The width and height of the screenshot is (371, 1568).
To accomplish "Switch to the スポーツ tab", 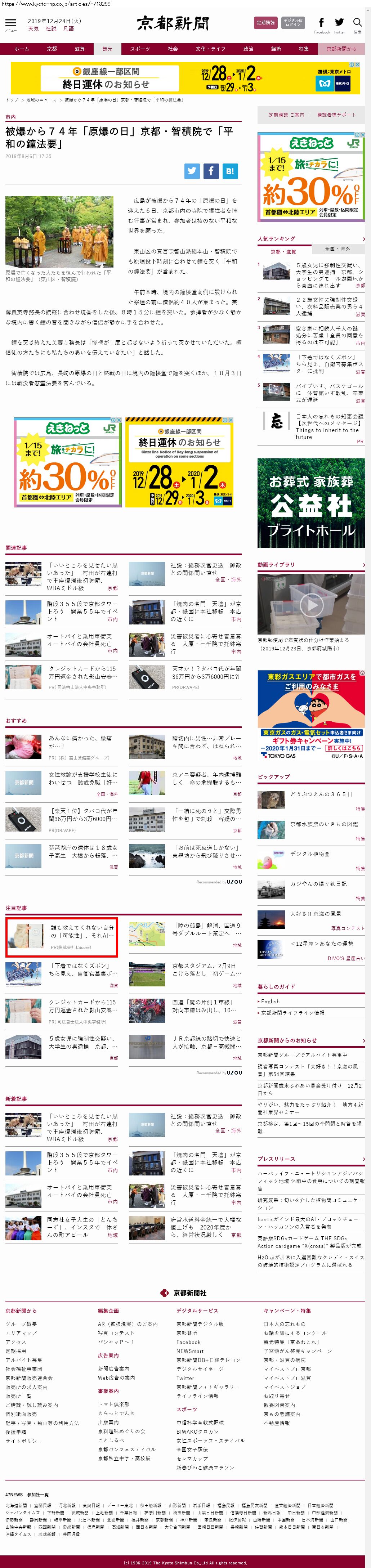I will [x=139, y=49].
